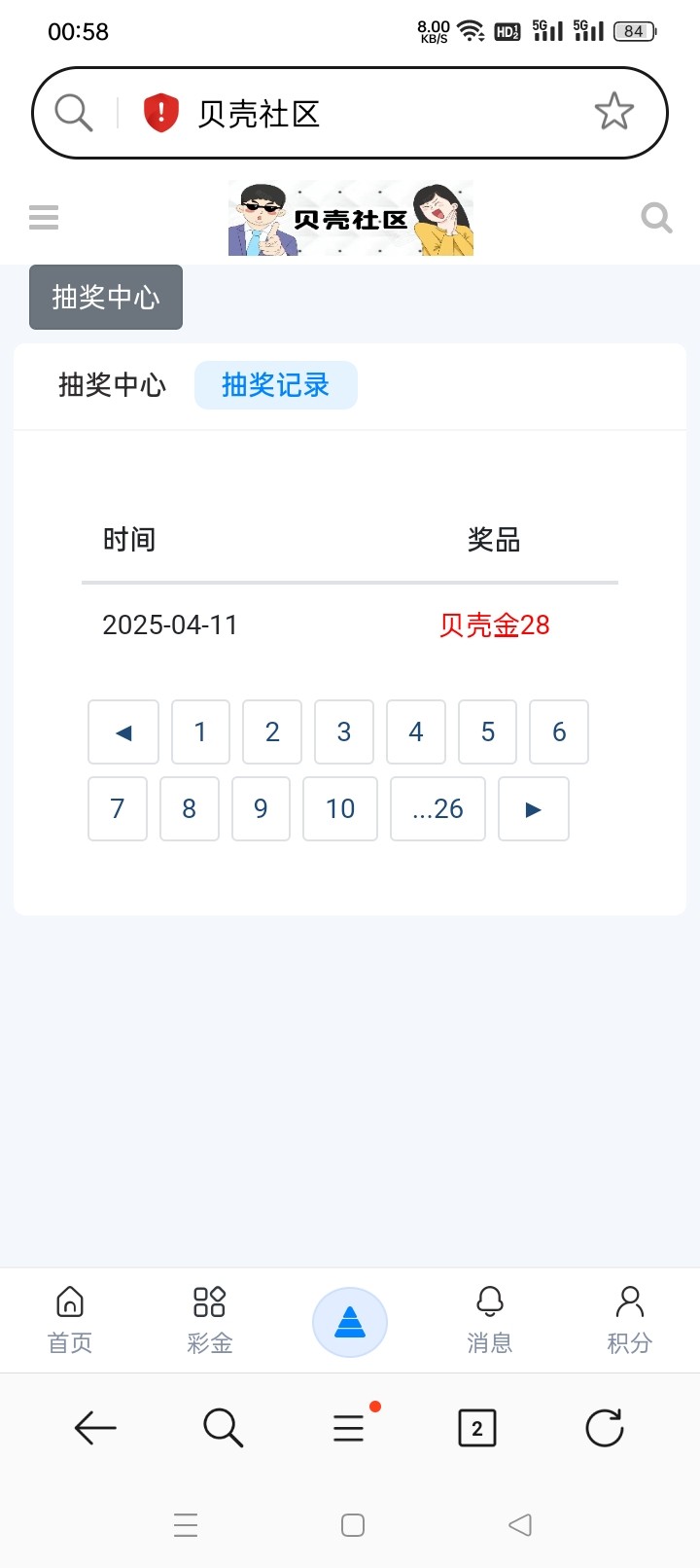The height and width of the screenshot is (1568, 700).
Task: Open page 10 of the records
Action: (339, 808)
